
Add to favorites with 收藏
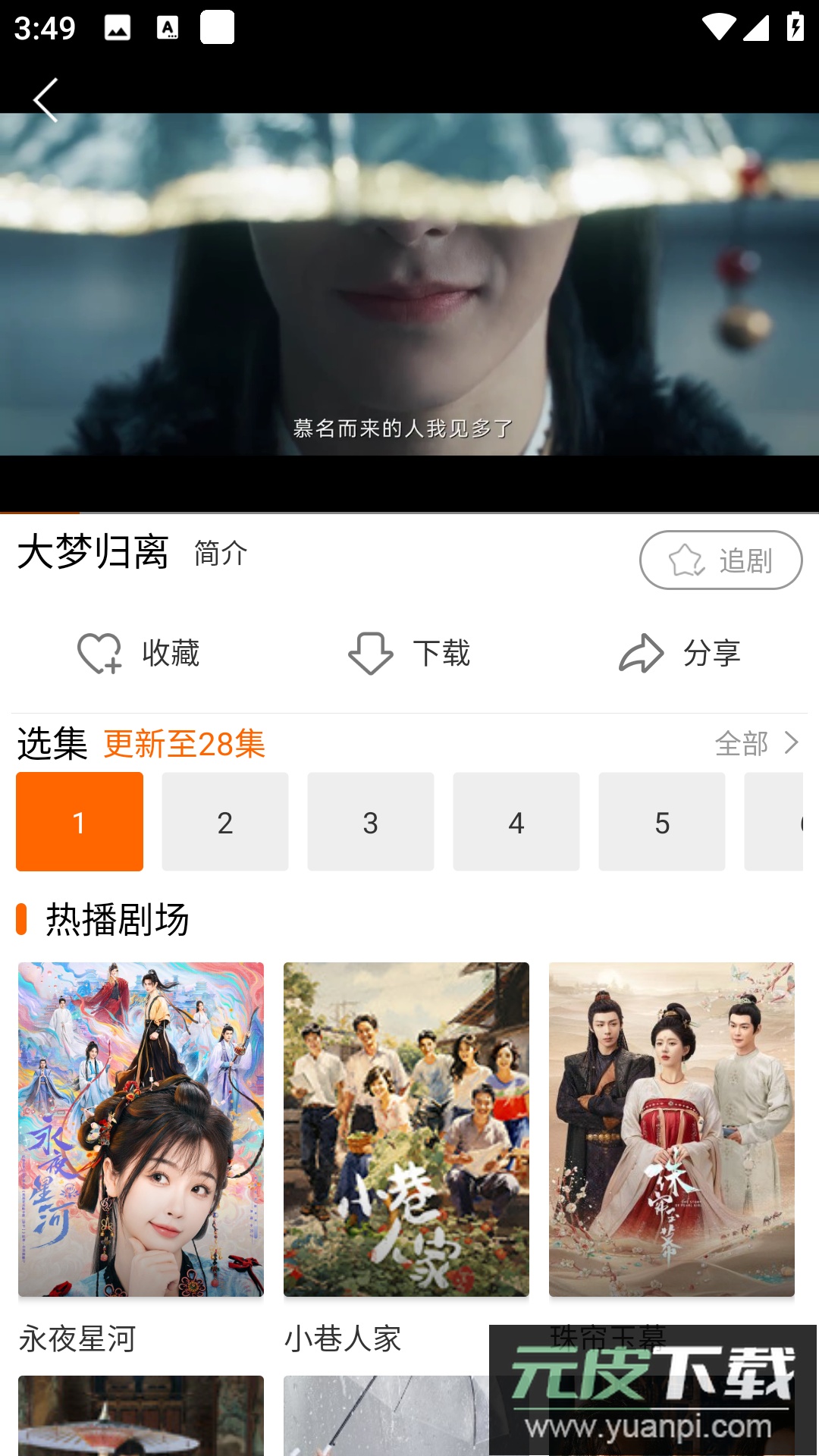[x=139, y=653]
